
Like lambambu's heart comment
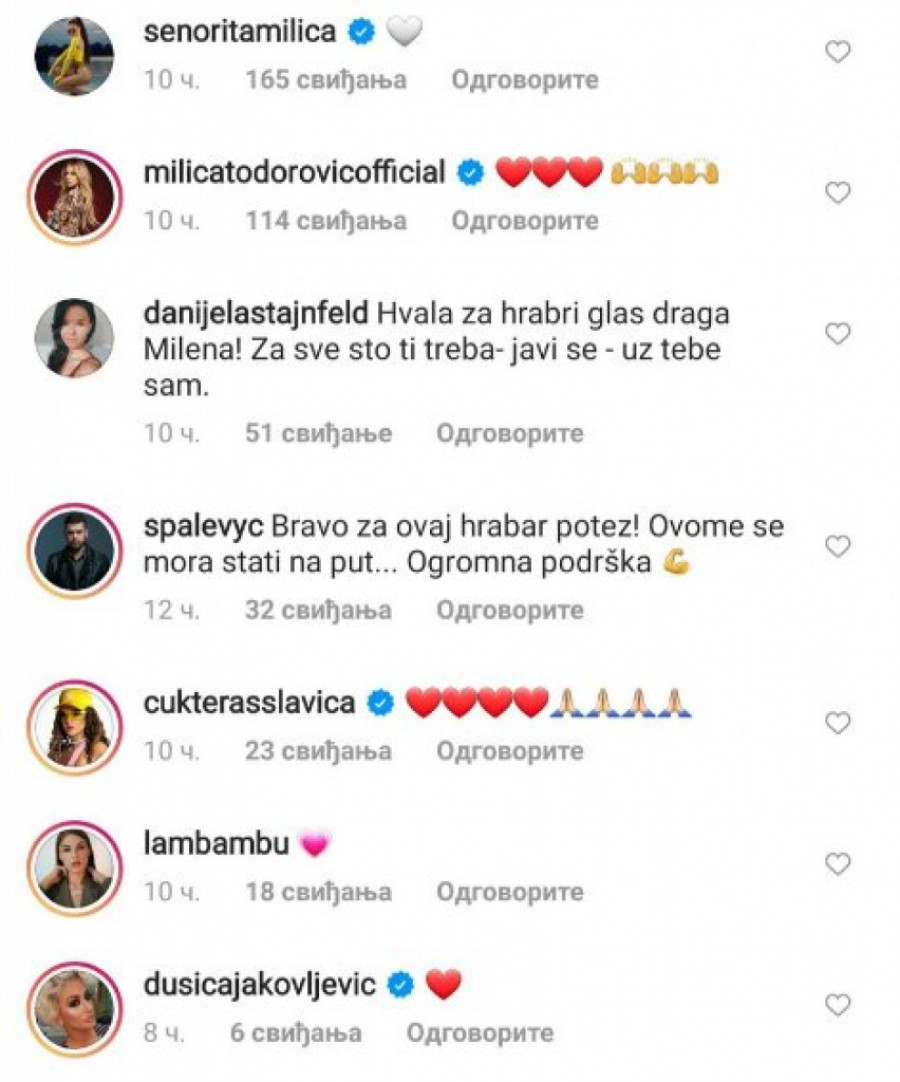(x=836, y=863)
